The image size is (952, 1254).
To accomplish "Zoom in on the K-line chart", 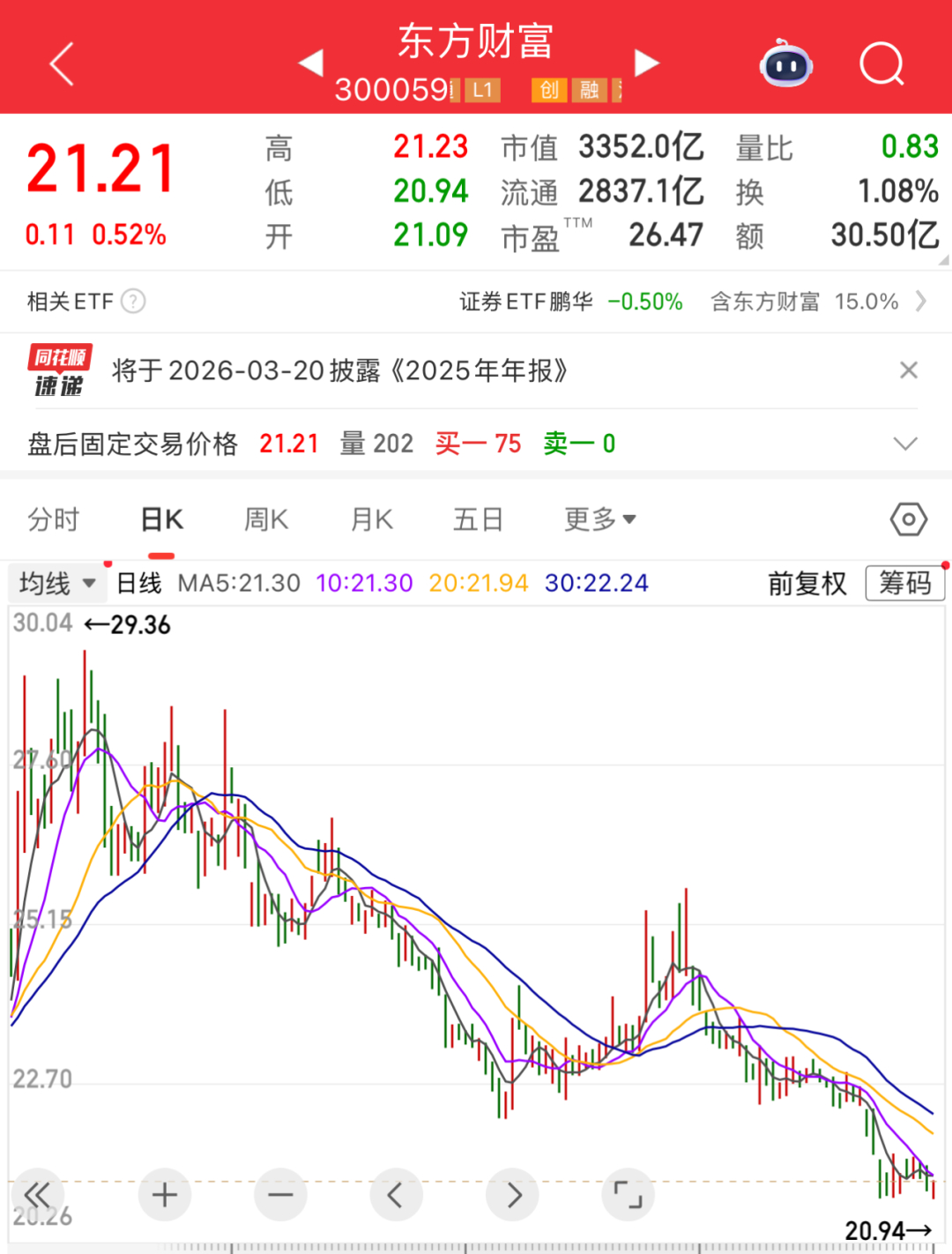I will tap(164, 1195).
